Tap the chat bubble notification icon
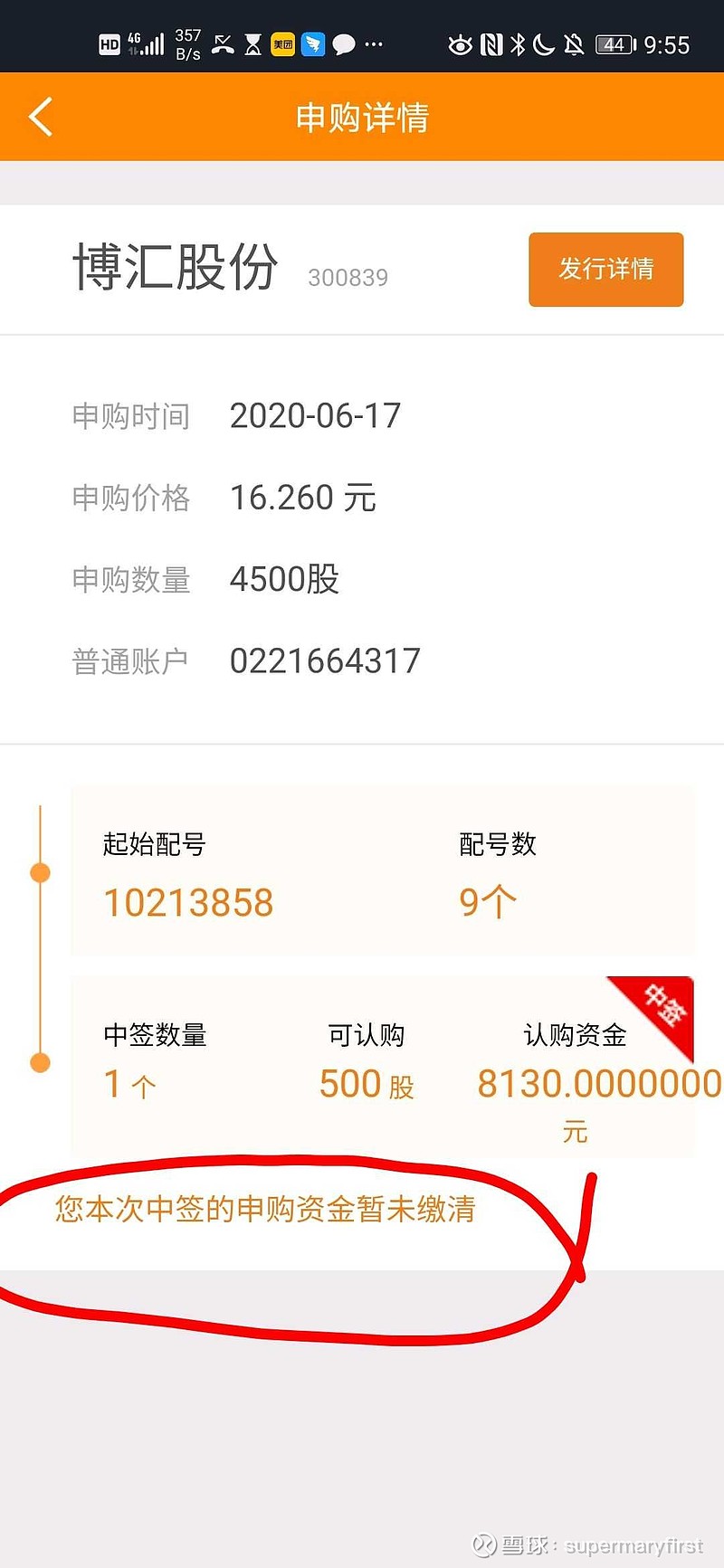Image resolution: width=724 pixels, height=1568 pixels. pyautogui.click(x=344, y=43)
